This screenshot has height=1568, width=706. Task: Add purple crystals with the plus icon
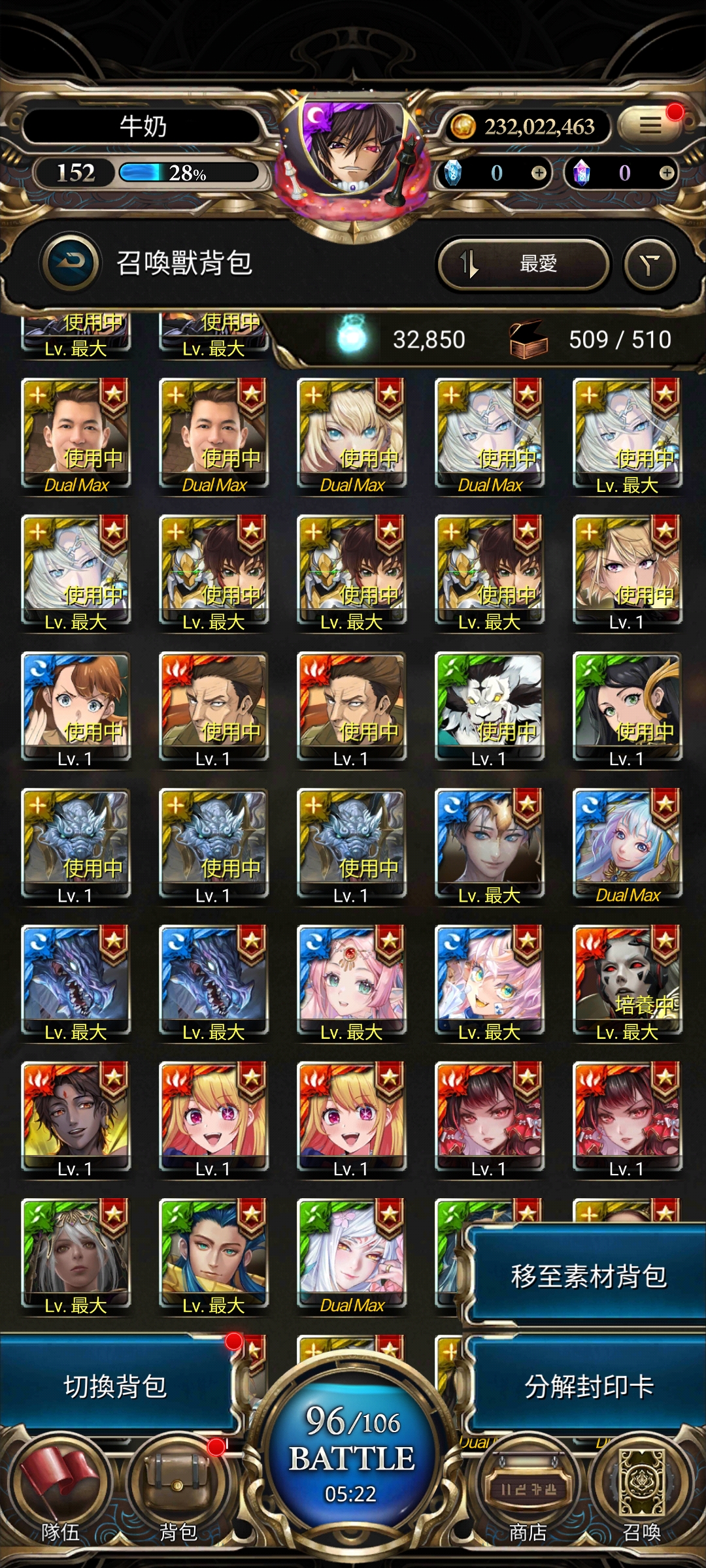tap(666, 173)
